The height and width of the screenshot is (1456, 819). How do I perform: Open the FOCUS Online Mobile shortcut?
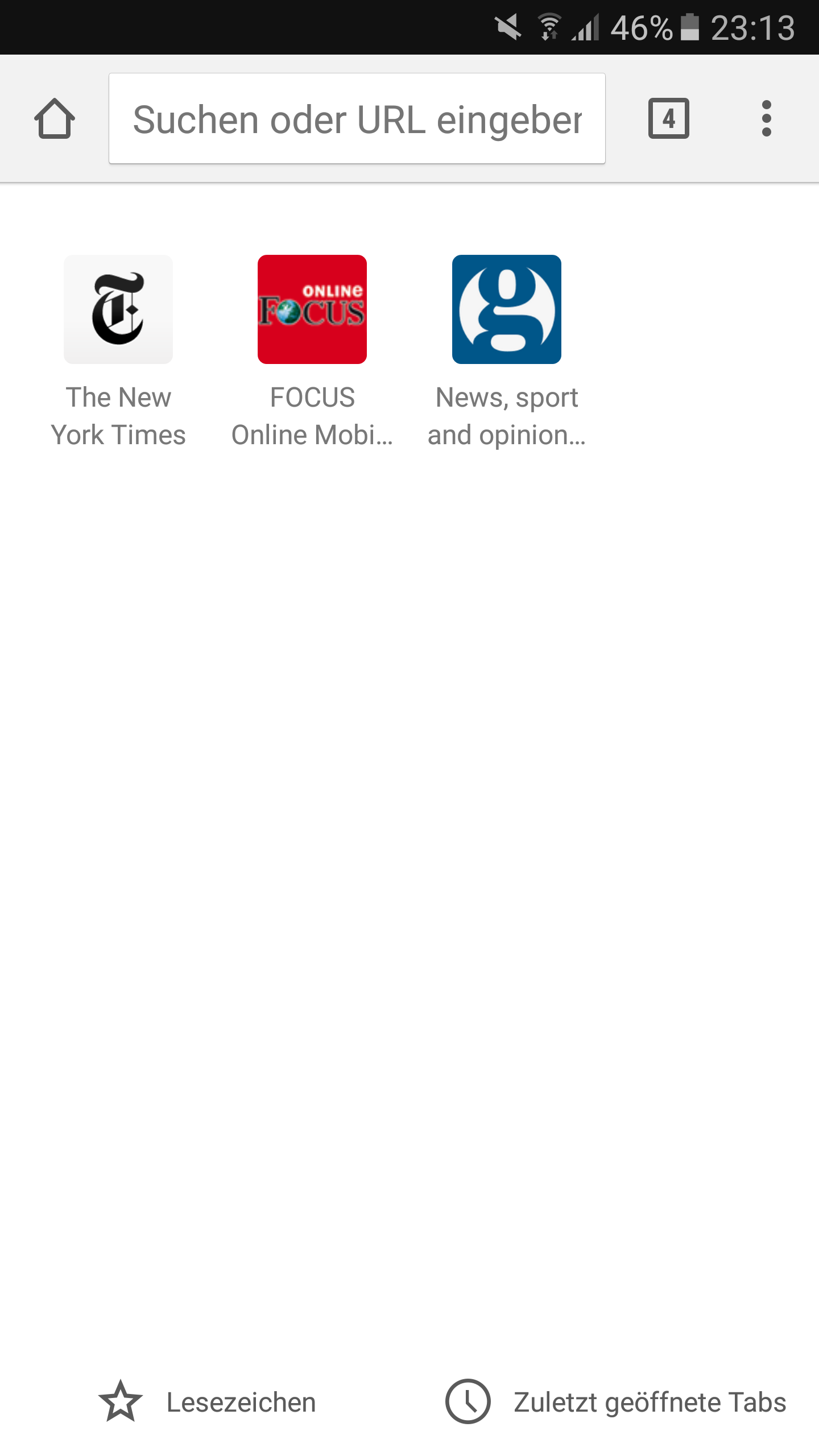(312, 309)
